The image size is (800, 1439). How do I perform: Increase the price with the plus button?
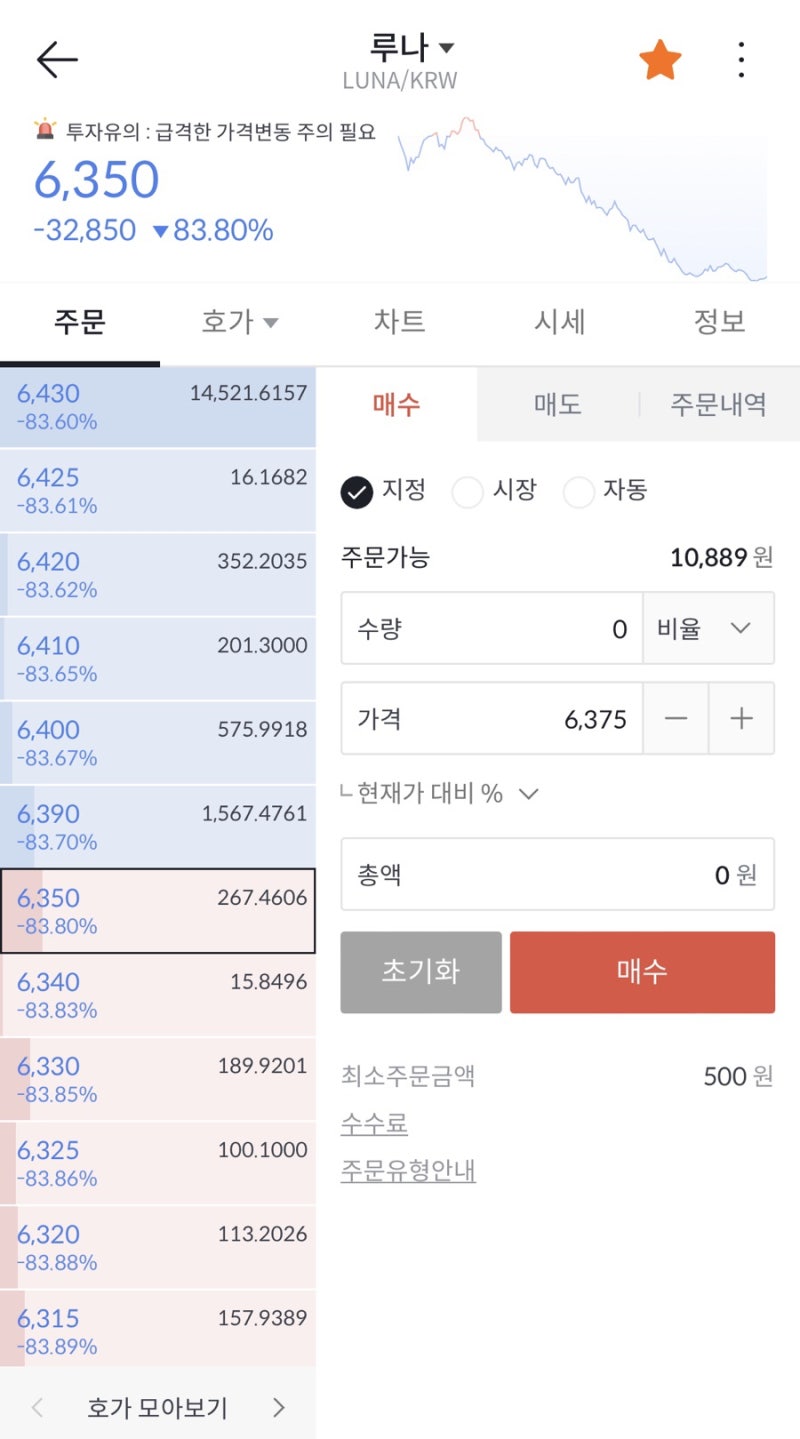pos(741,718)
